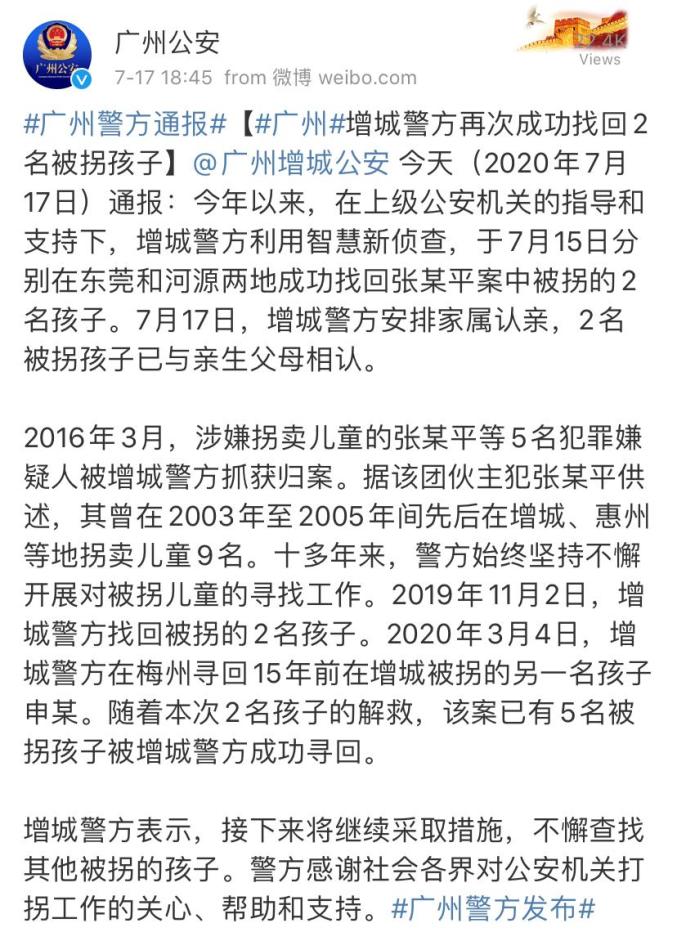Open the #广州警方通报# hashtag

pyautogui.click(x=126, y=125)
